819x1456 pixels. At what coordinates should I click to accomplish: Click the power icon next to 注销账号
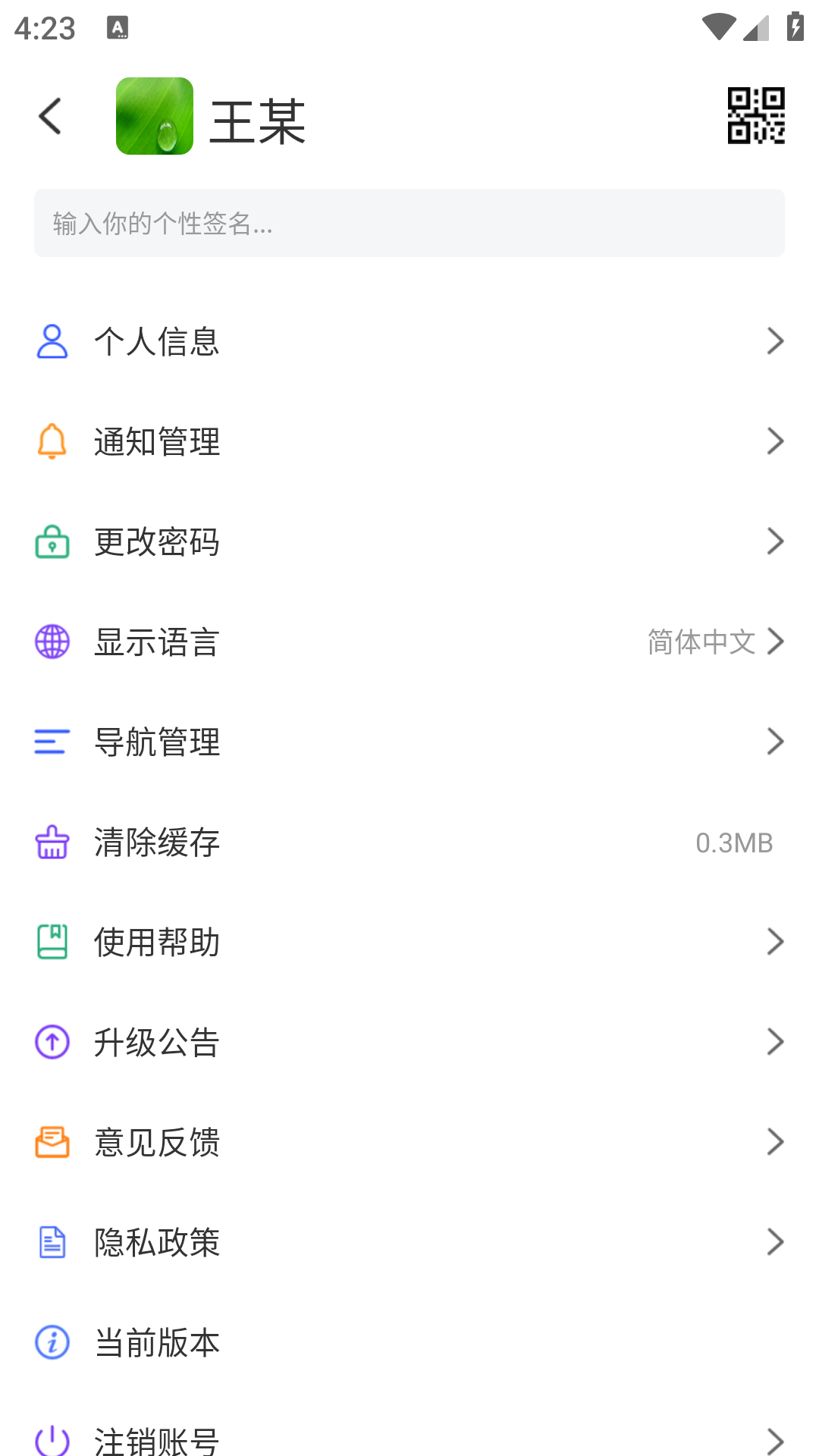[x=51, y=1441]
